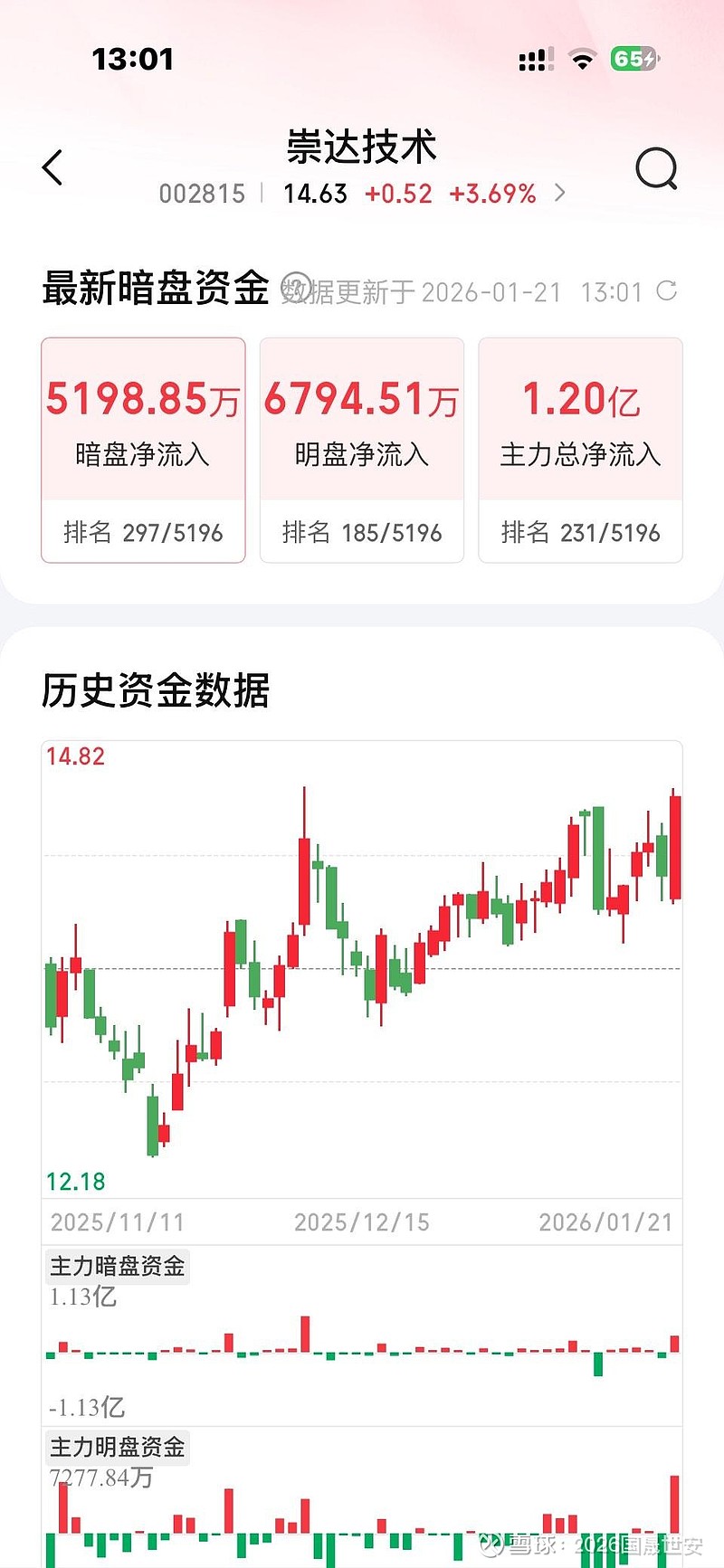Expand stock details via the price chevron

pyautogui.click(x=561, y=192)
